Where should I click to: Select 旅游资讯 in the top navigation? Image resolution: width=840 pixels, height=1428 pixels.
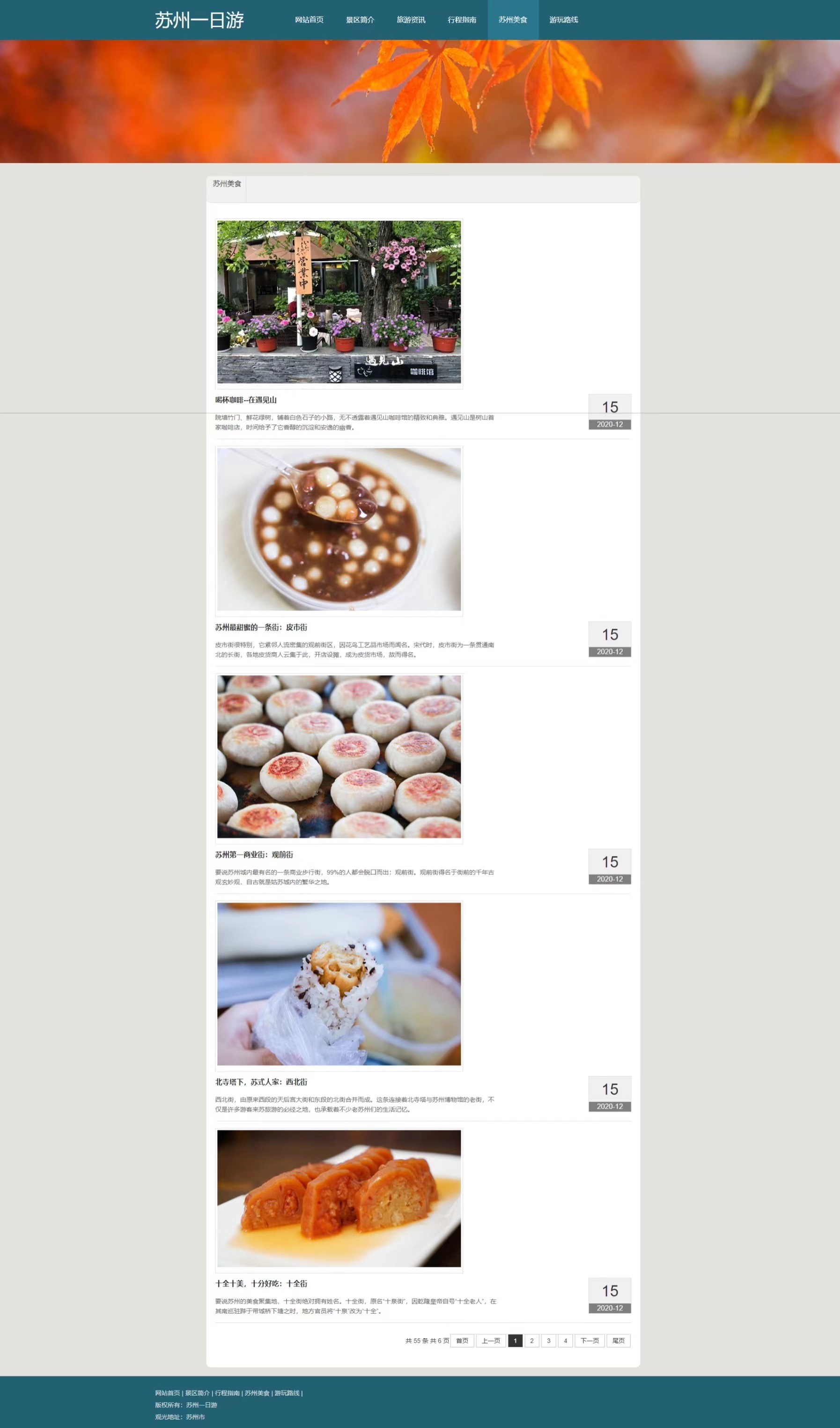pyautogui.click(x=411, y=20)
